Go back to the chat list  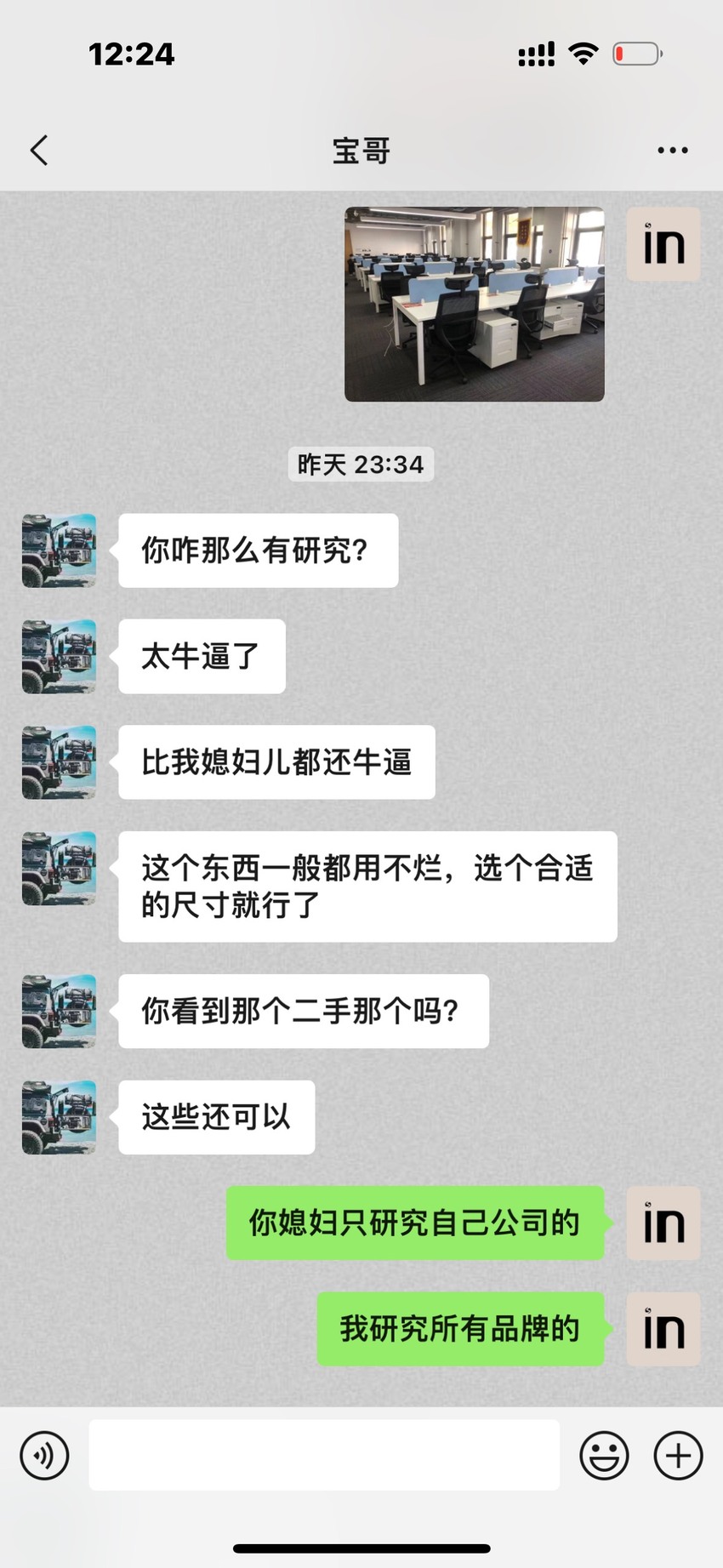click(39, 151)
